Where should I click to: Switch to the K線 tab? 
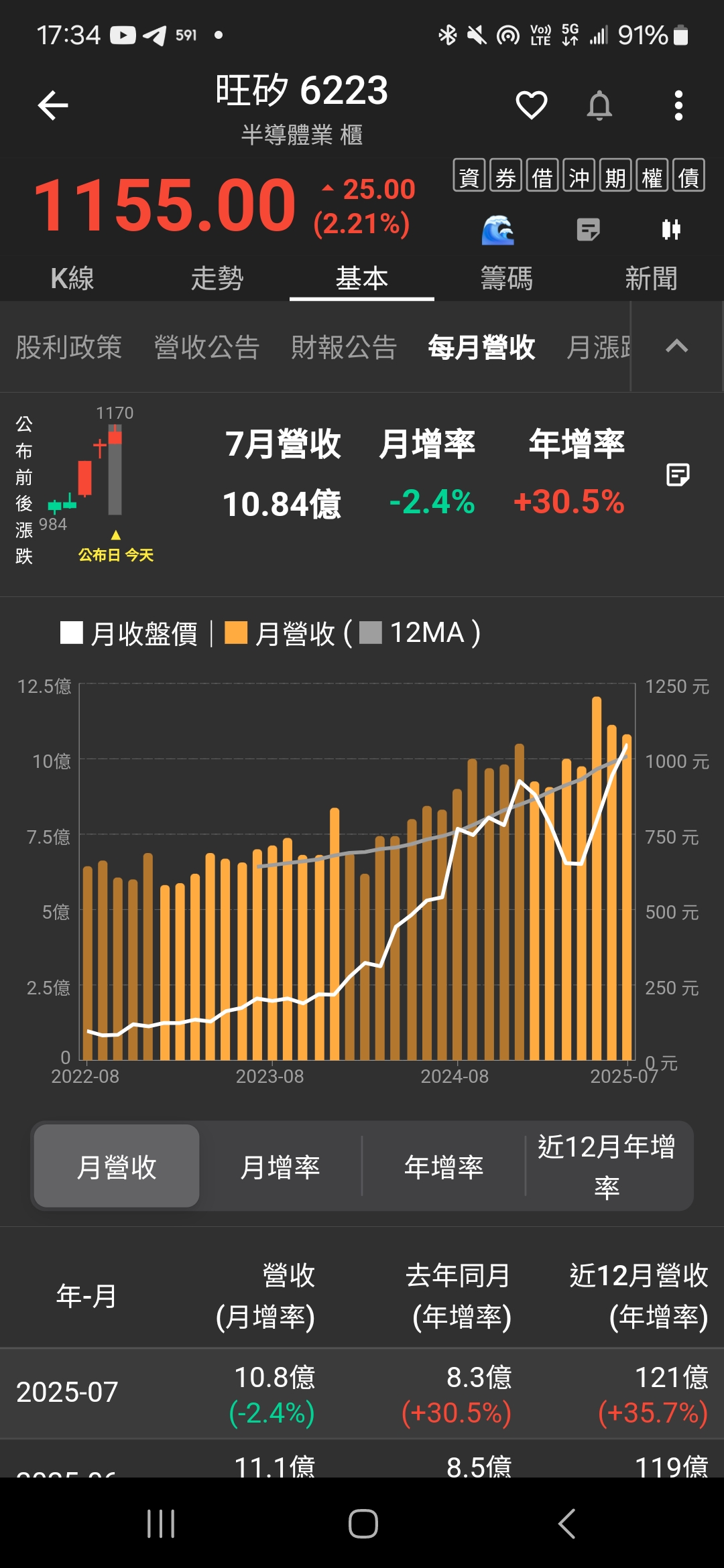(x=72, y=278)
